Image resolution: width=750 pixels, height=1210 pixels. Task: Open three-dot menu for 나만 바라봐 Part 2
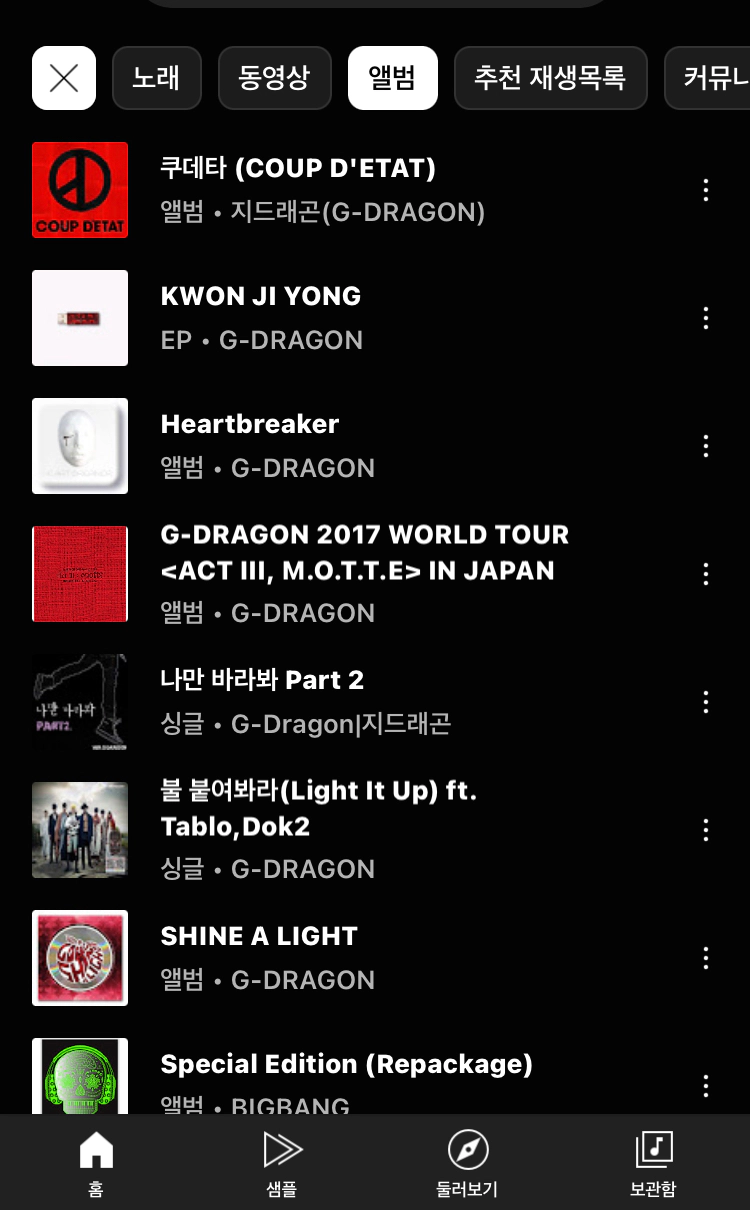click(x=705, y=702)
